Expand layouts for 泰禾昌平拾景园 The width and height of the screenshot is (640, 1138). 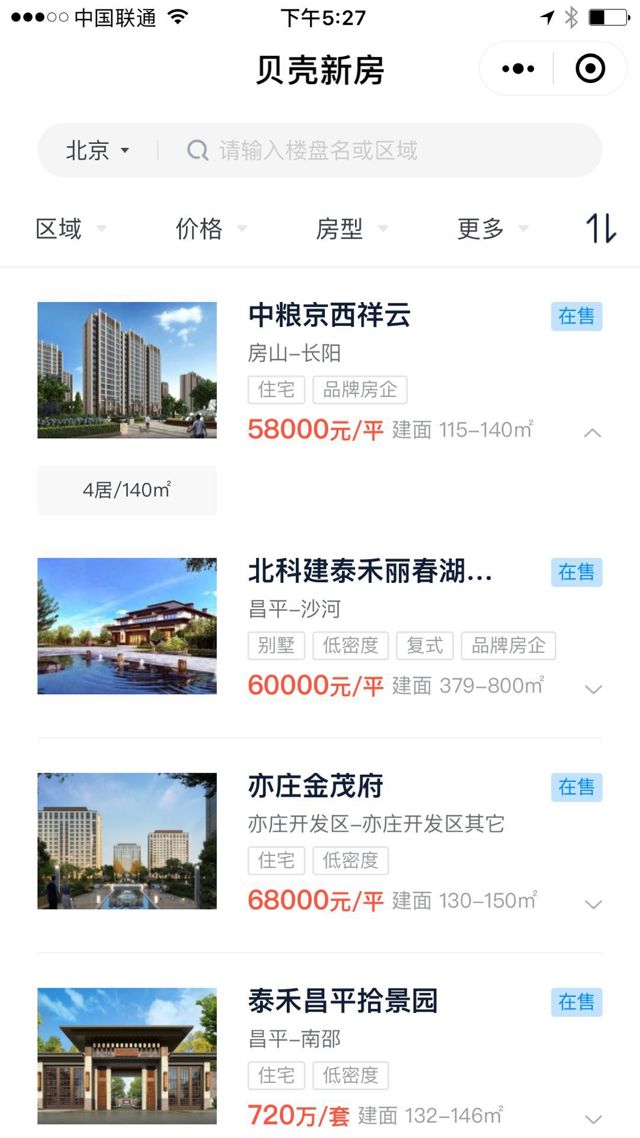593,1119
